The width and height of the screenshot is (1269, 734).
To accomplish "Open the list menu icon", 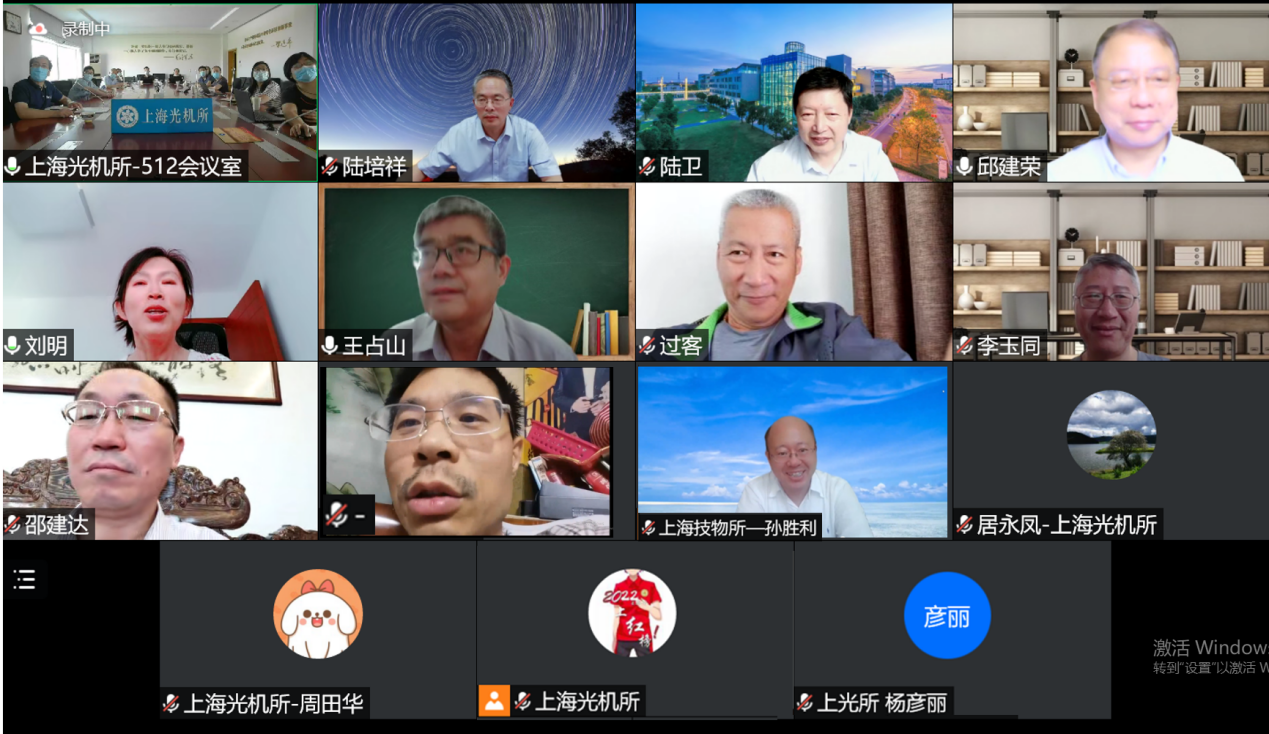I will [x=24, y=579].
